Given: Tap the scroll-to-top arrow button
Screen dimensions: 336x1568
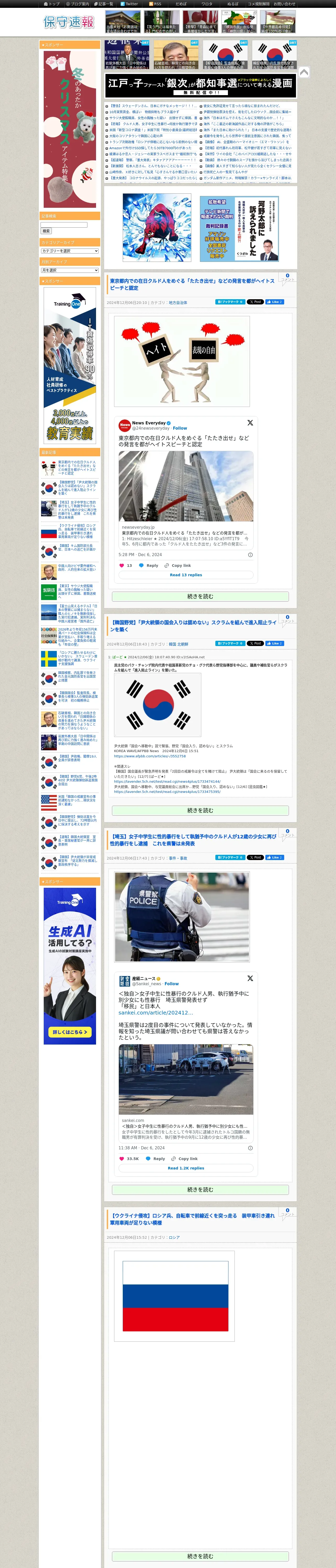Looking at the screenshot, I should [x=304, y=72].
